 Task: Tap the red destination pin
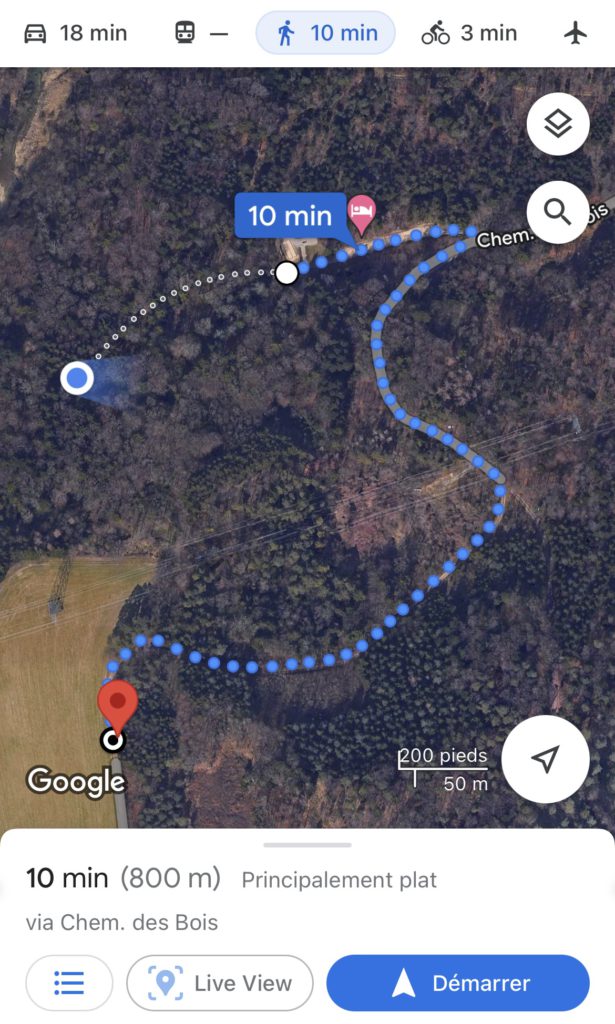pos(118,707)
